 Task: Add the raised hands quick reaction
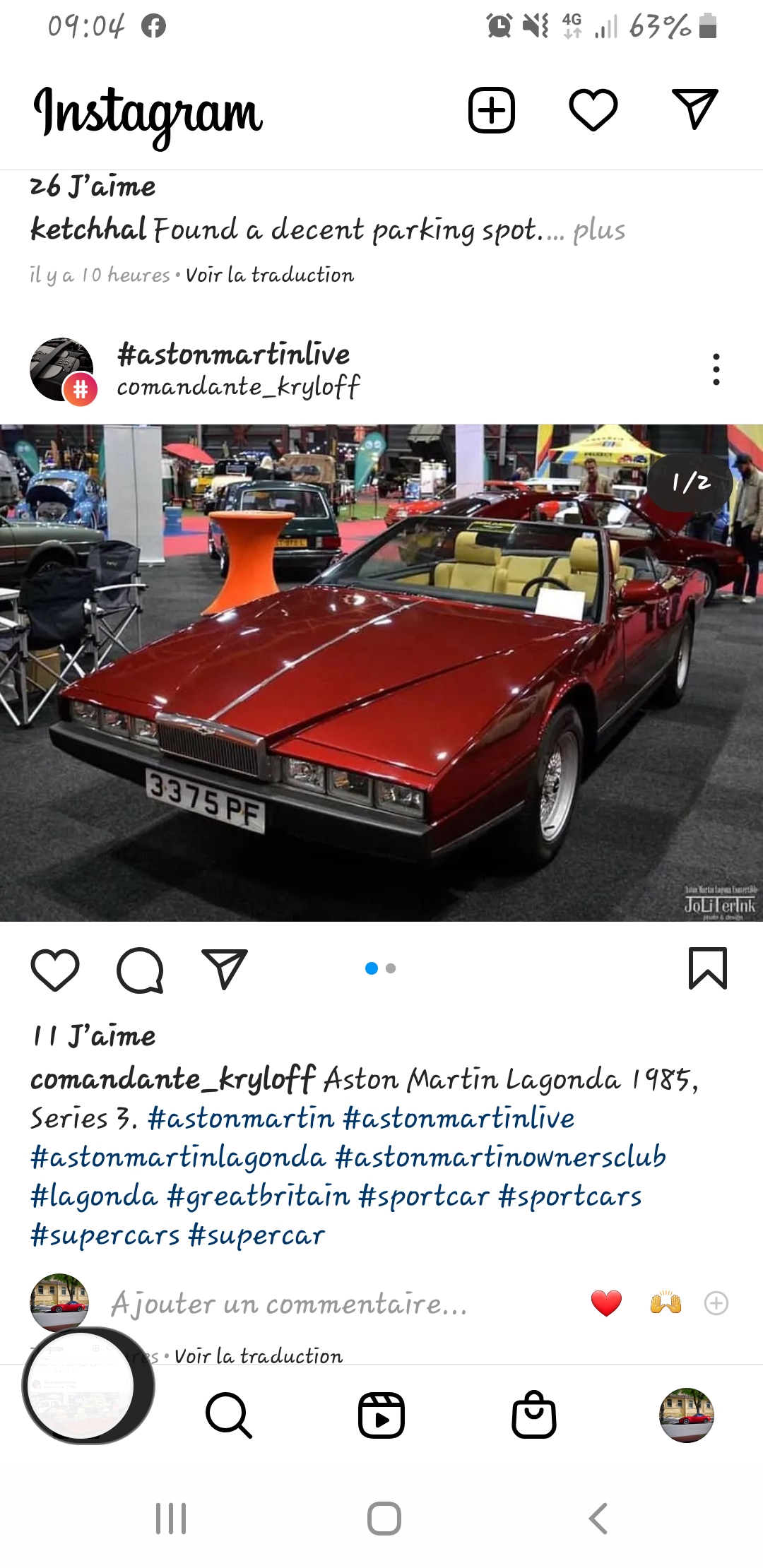point(666,1303)
